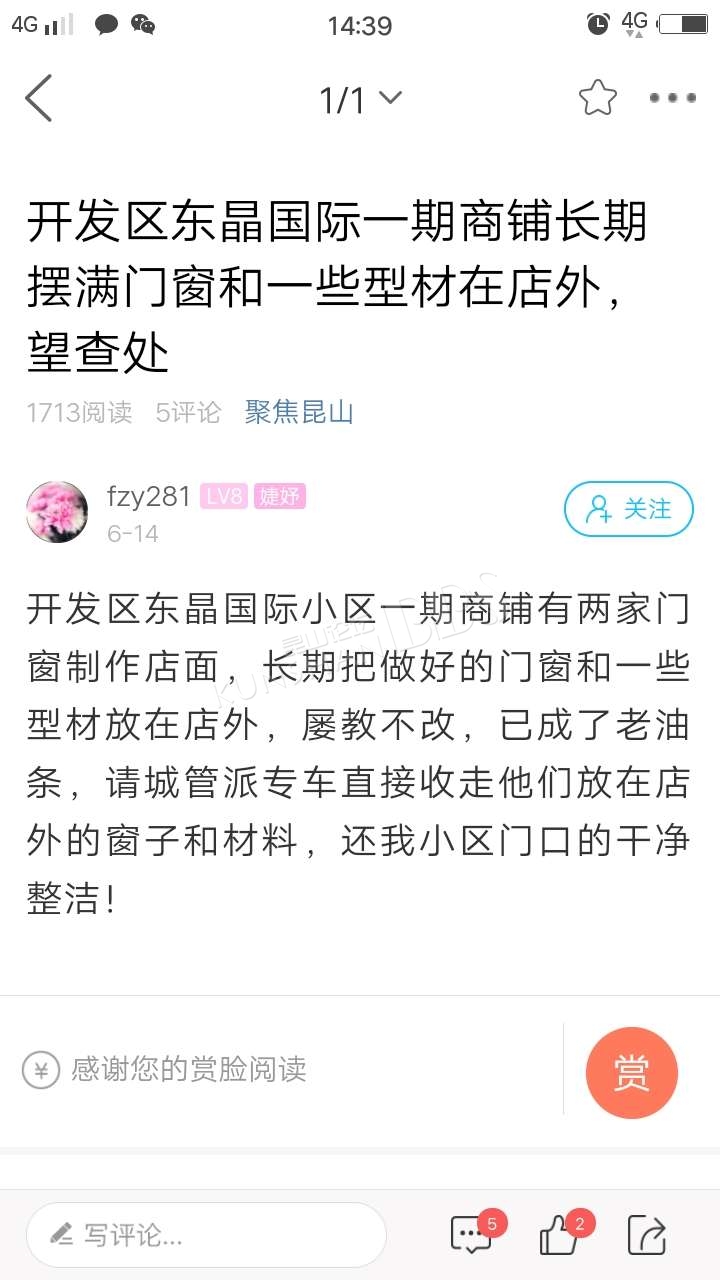
Task: Expand the 1/1 page dropdown
Action: point(360,99)
